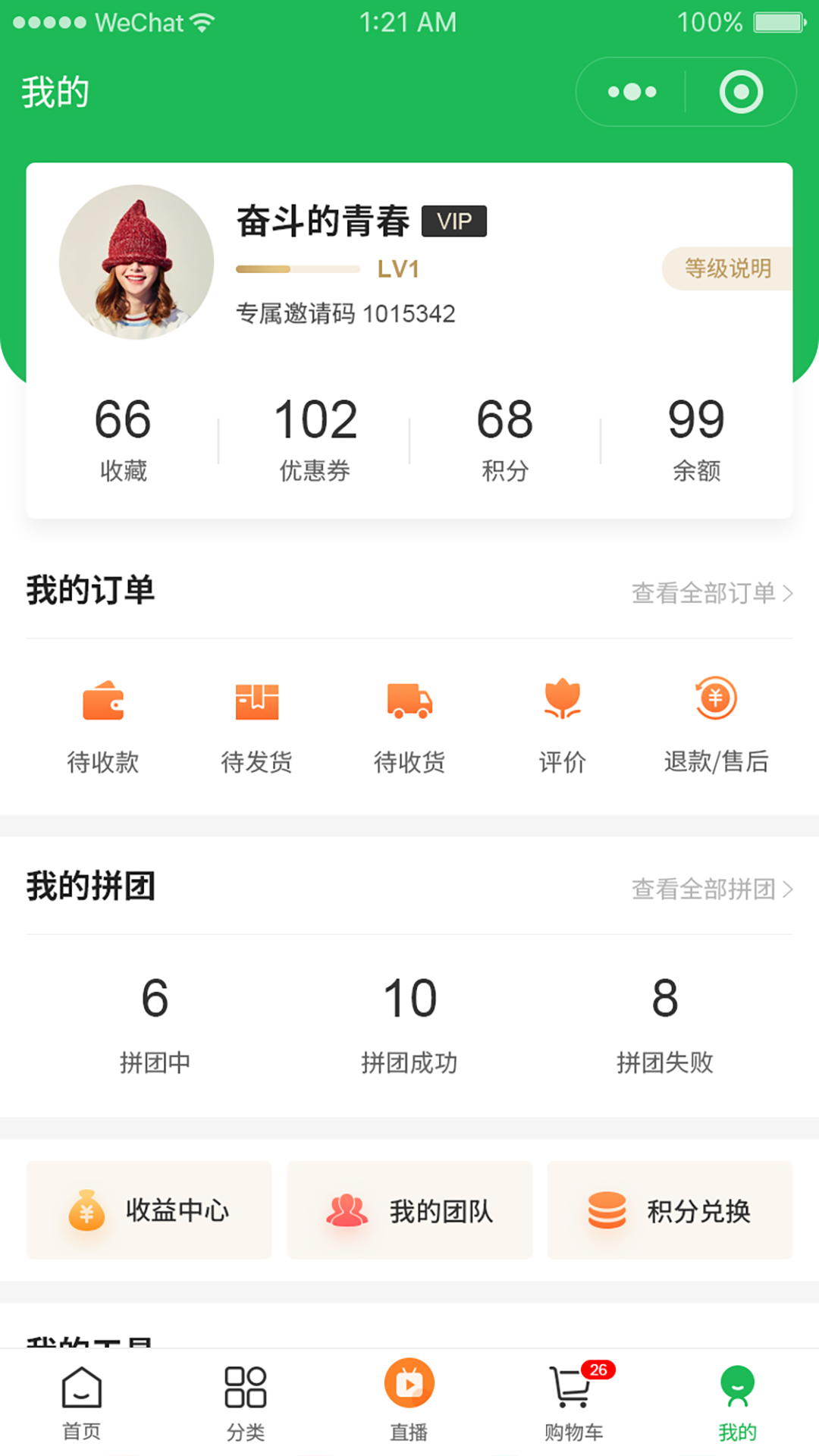The height and width of the screenshot is (1456, 819).
Task: Expand 查看全部订单 to view all orders
Action: tap(710, 592)
